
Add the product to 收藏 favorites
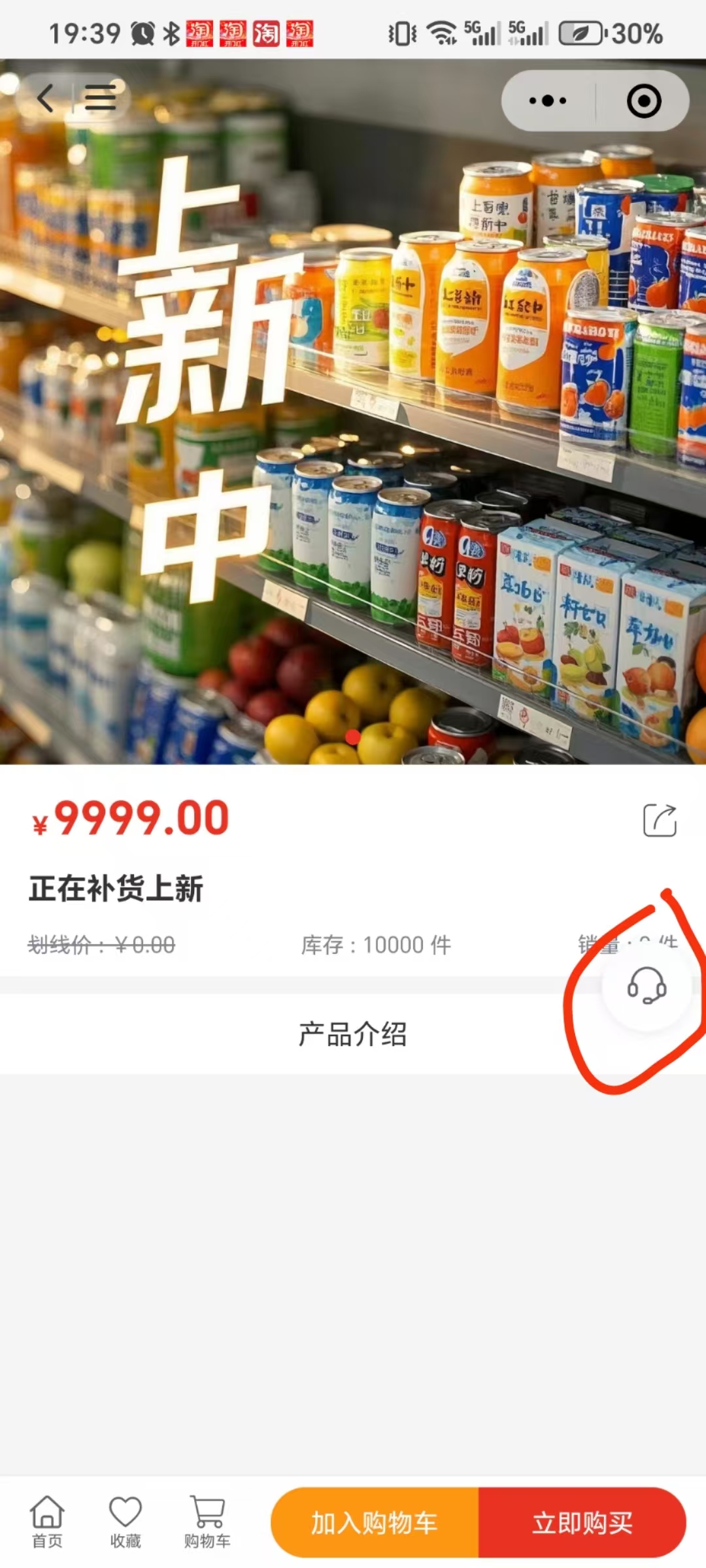[126, 1522]
